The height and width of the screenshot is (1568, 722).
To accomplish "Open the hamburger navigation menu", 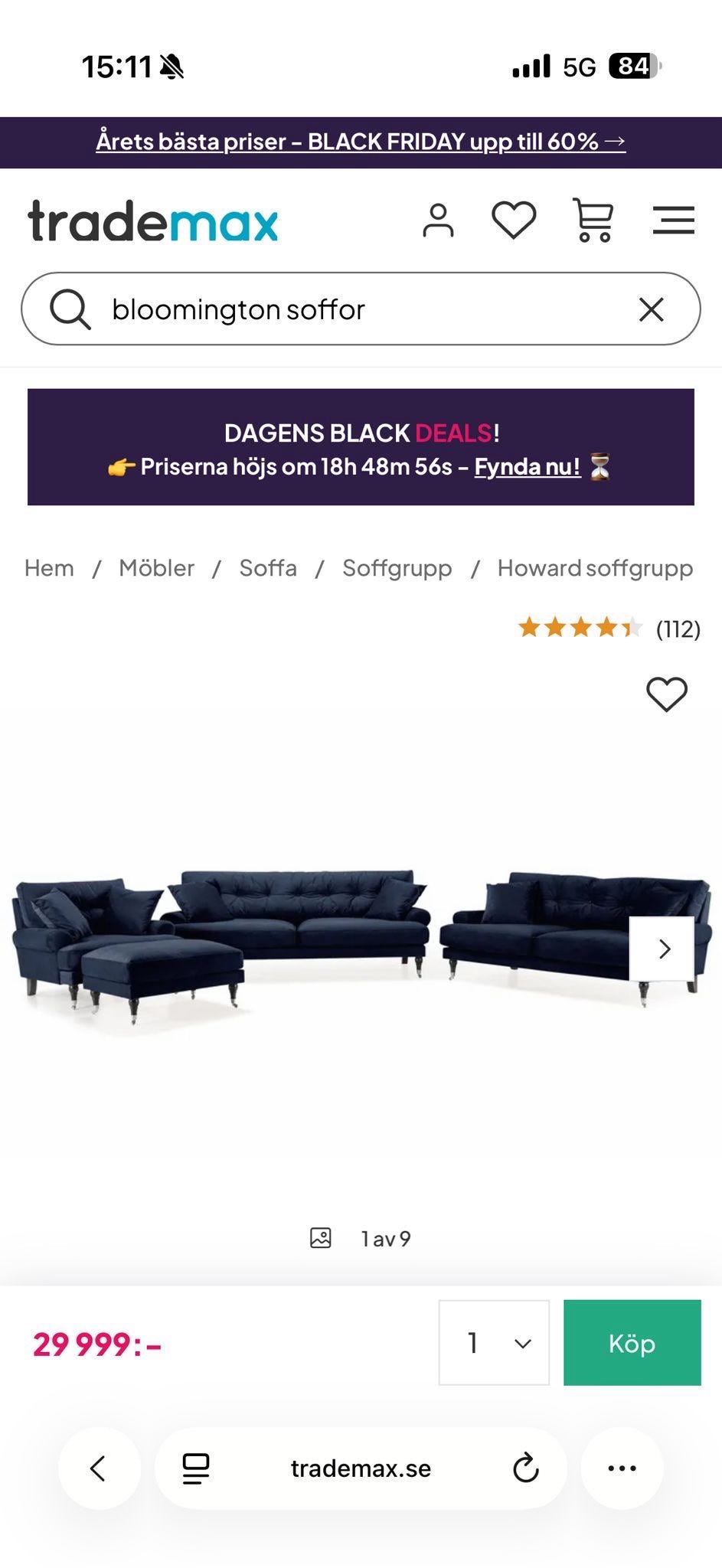I will pyautogui.click(x=672, y=221).
